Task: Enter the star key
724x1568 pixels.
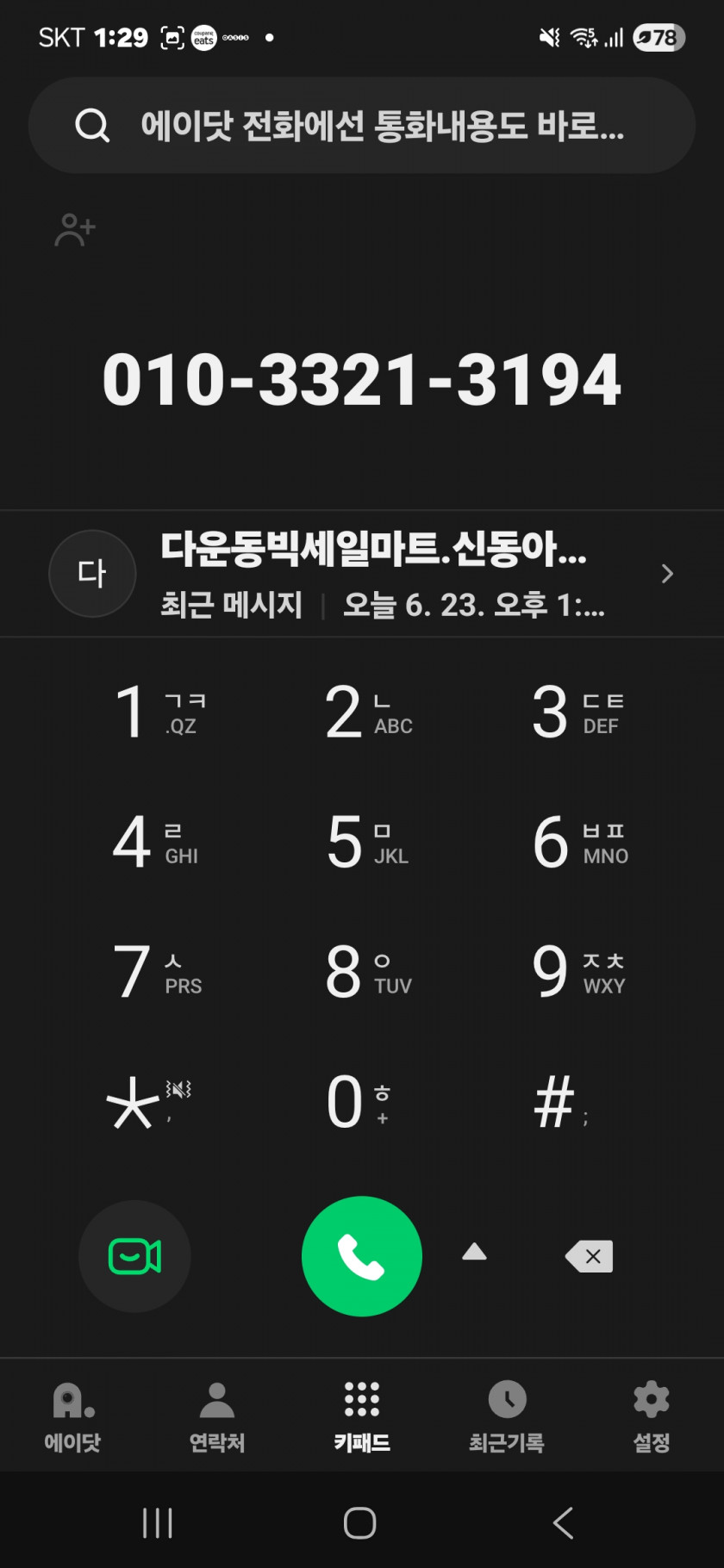Action: tap(148, 1102)
